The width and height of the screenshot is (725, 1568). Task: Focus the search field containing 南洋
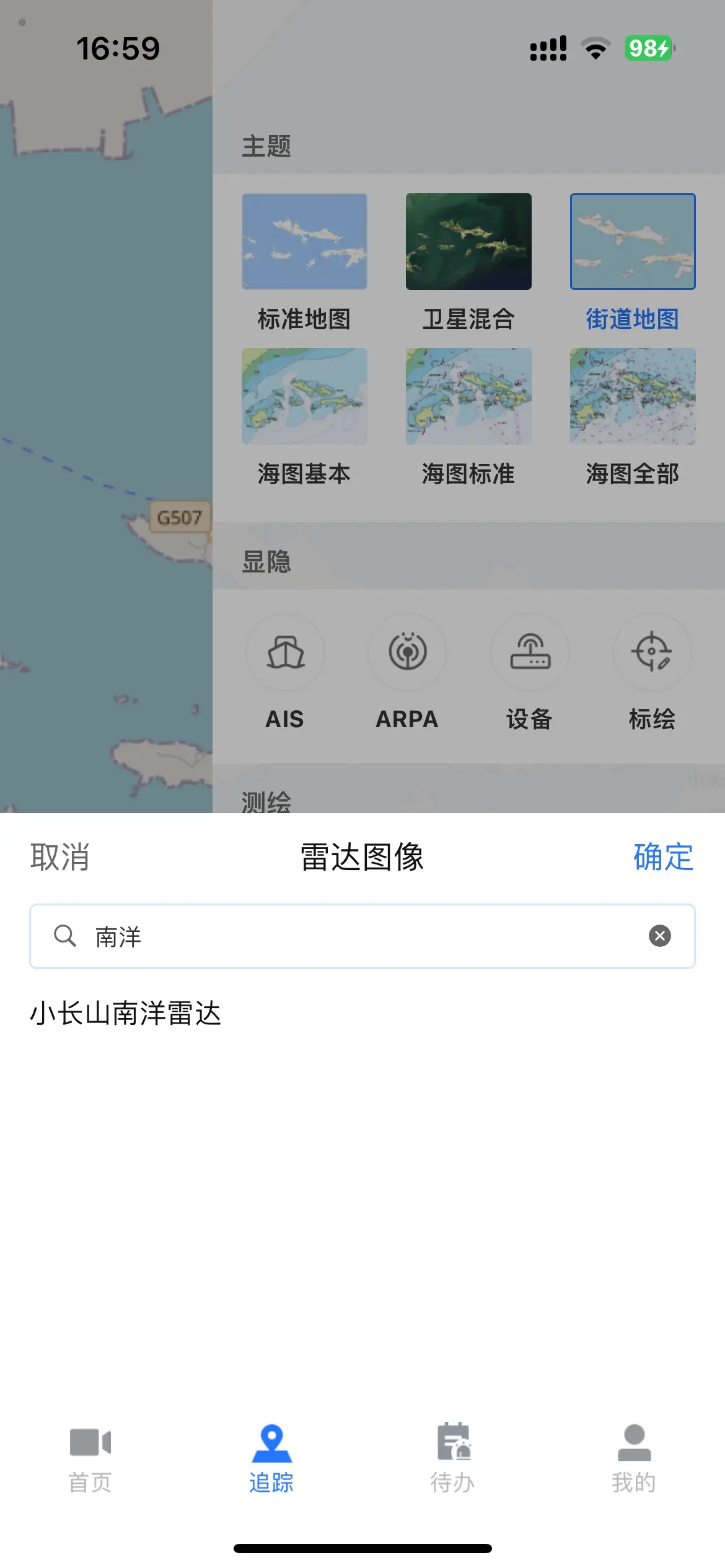(359, 936)
